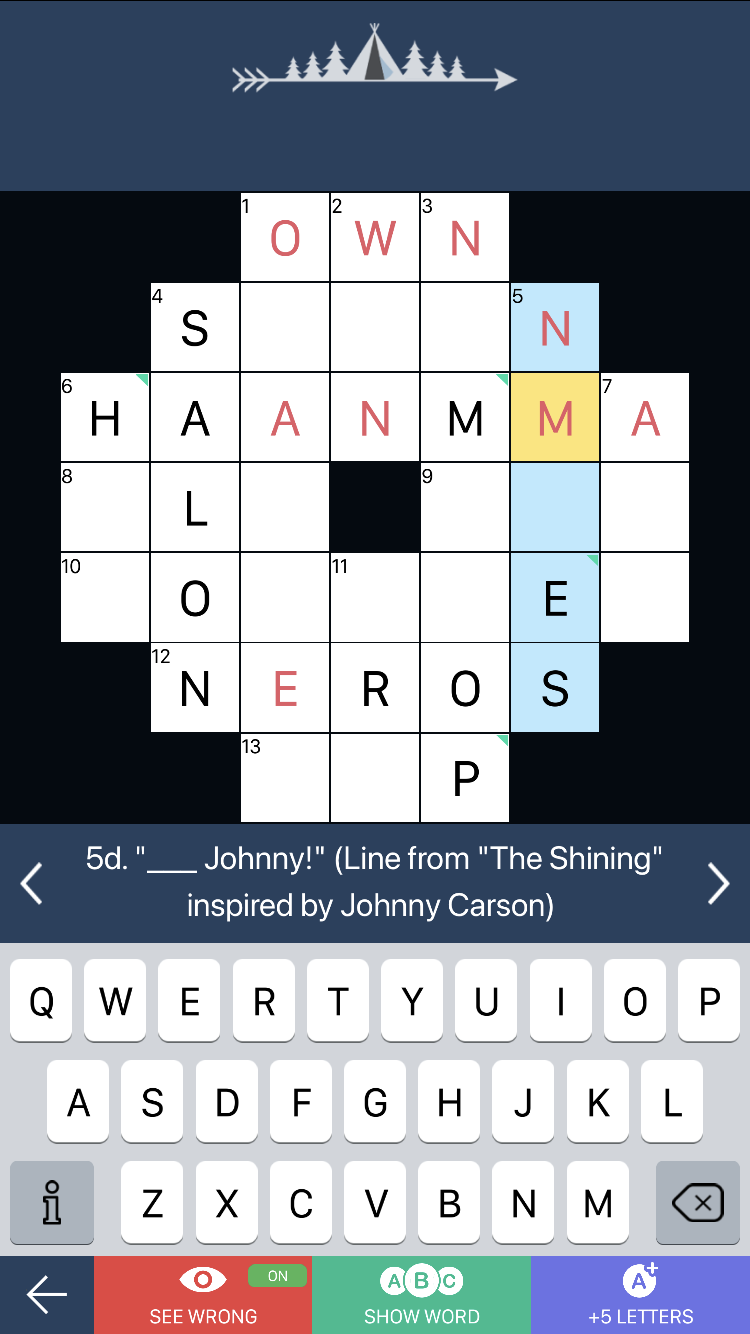This screenshot has height=1334, width=750.
Task: Select the yellow highlighted M cell
Action: (x=555, y=418)
